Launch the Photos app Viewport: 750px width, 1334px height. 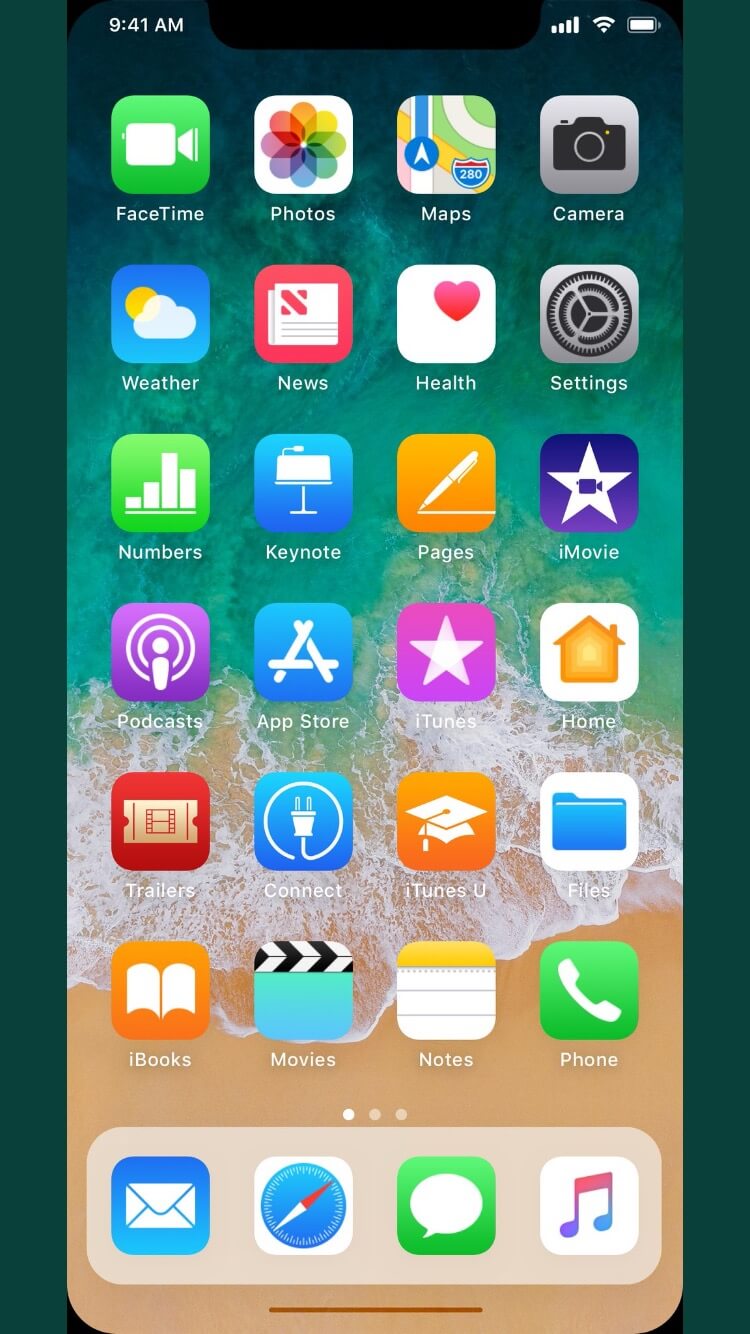303,144
